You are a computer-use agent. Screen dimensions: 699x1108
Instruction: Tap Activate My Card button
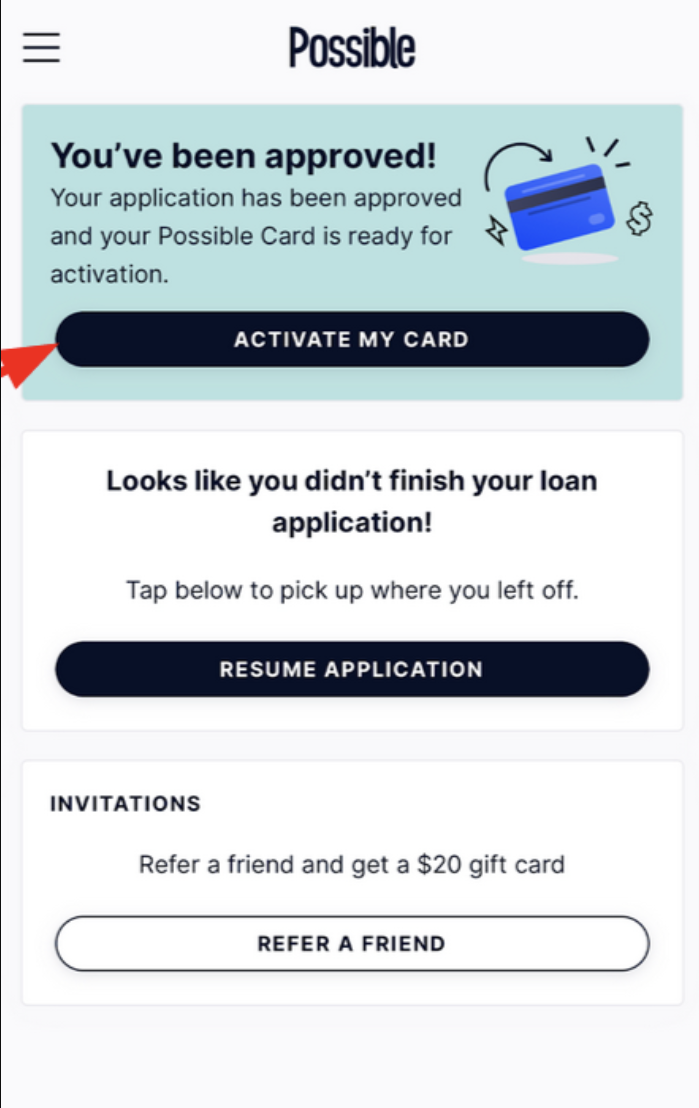click(x=351, y=339)
